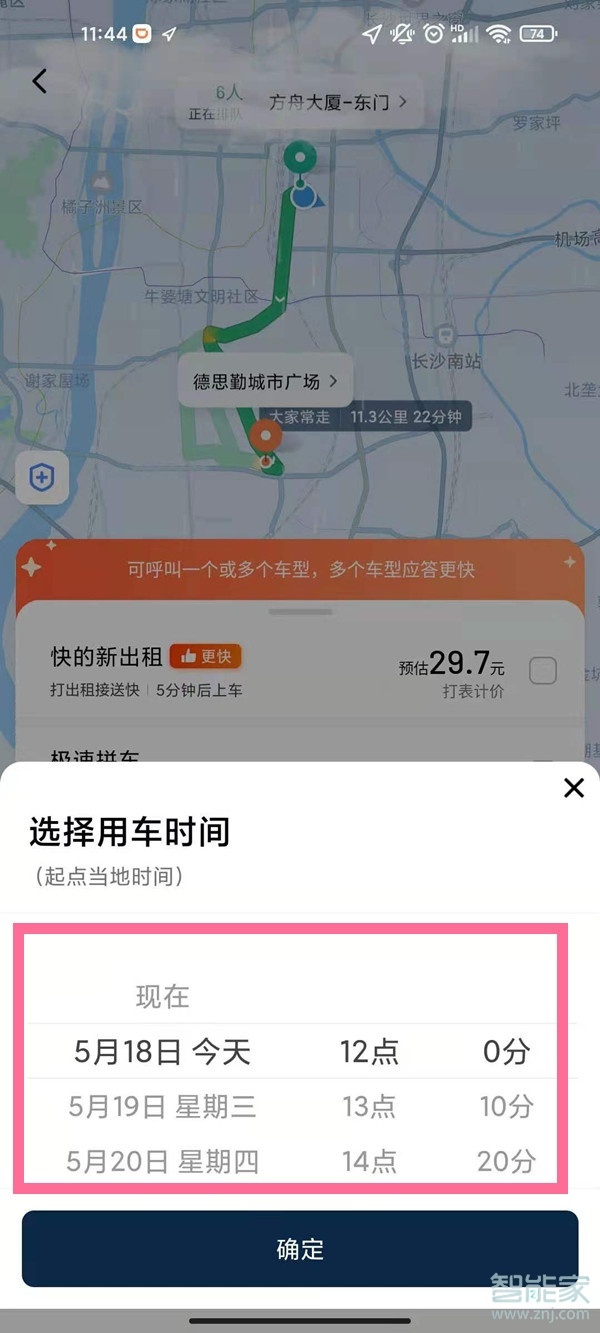The image size is (600, 1333).
Task: Select 20分 in the minute column
Action: pyautogui.click(x=505, y=1161)
